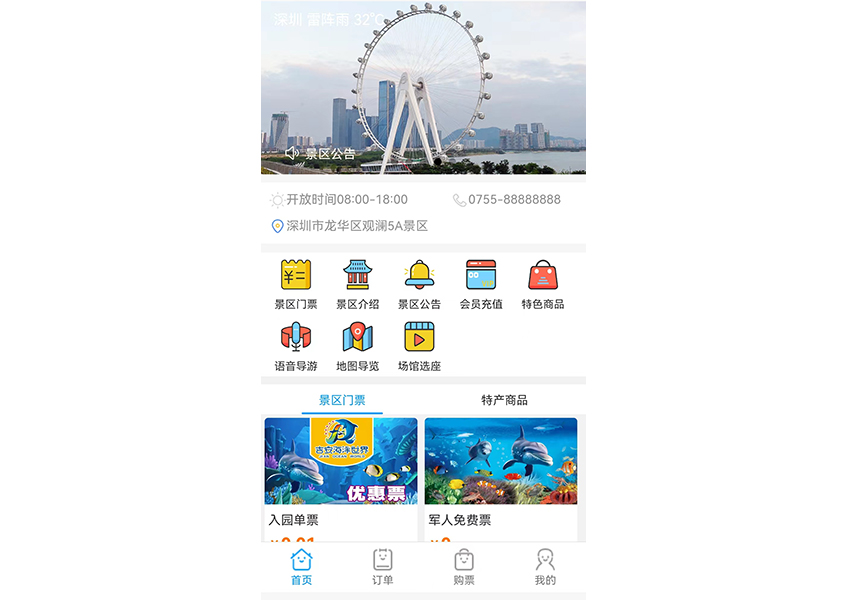This screenshot has width=848, height=600.
Task: Open the 入园单票 ticket card
Action: 341,470
